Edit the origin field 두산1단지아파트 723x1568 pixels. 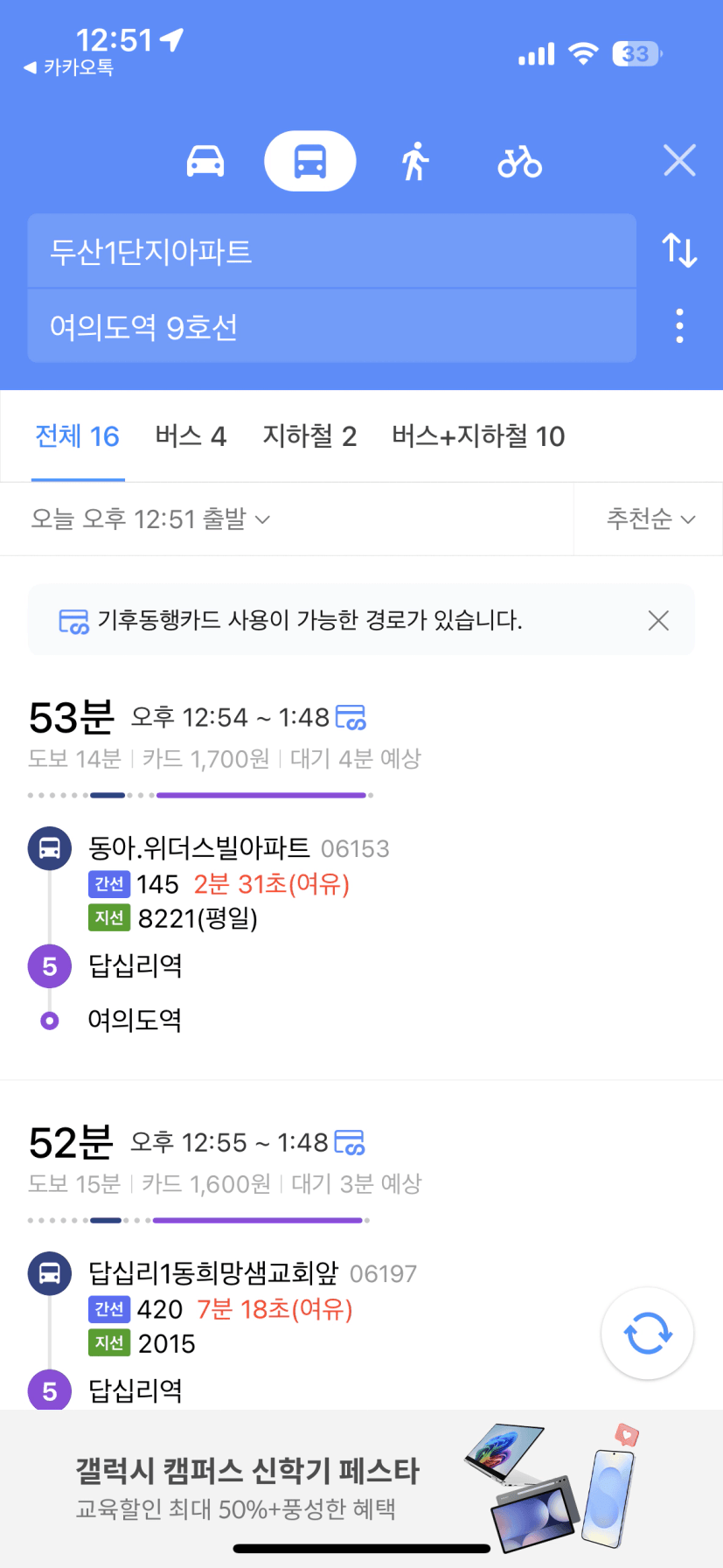click(x=331, y=251)
